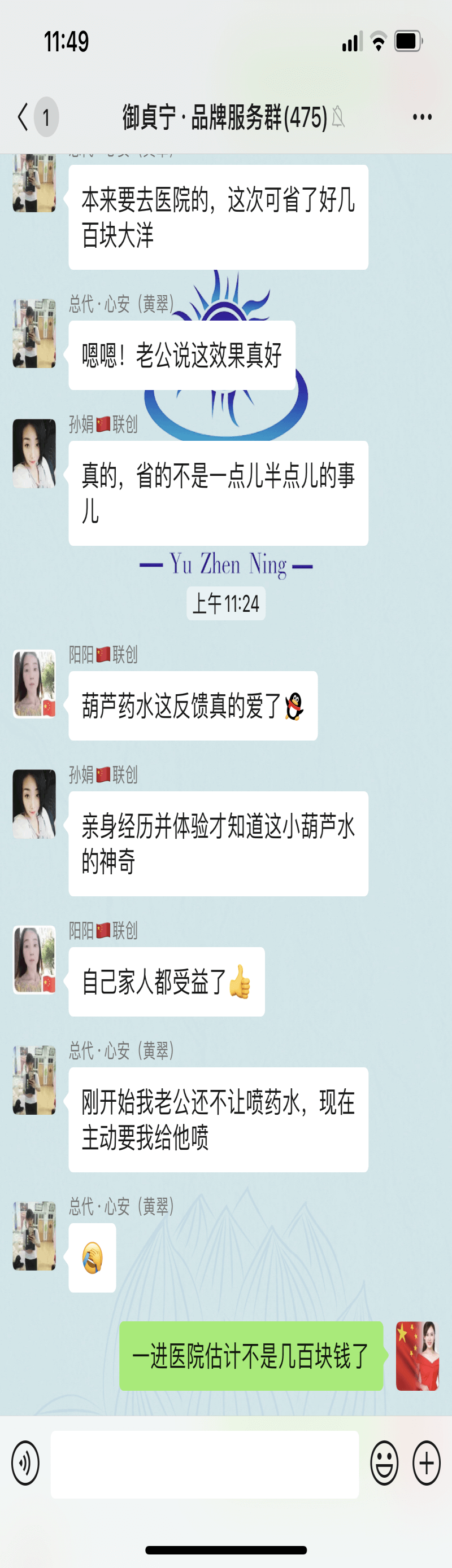Open avatar beside 刚开始我老公还不让喷药水 message
The image size is (452, 1568).
pos(34,1080)
